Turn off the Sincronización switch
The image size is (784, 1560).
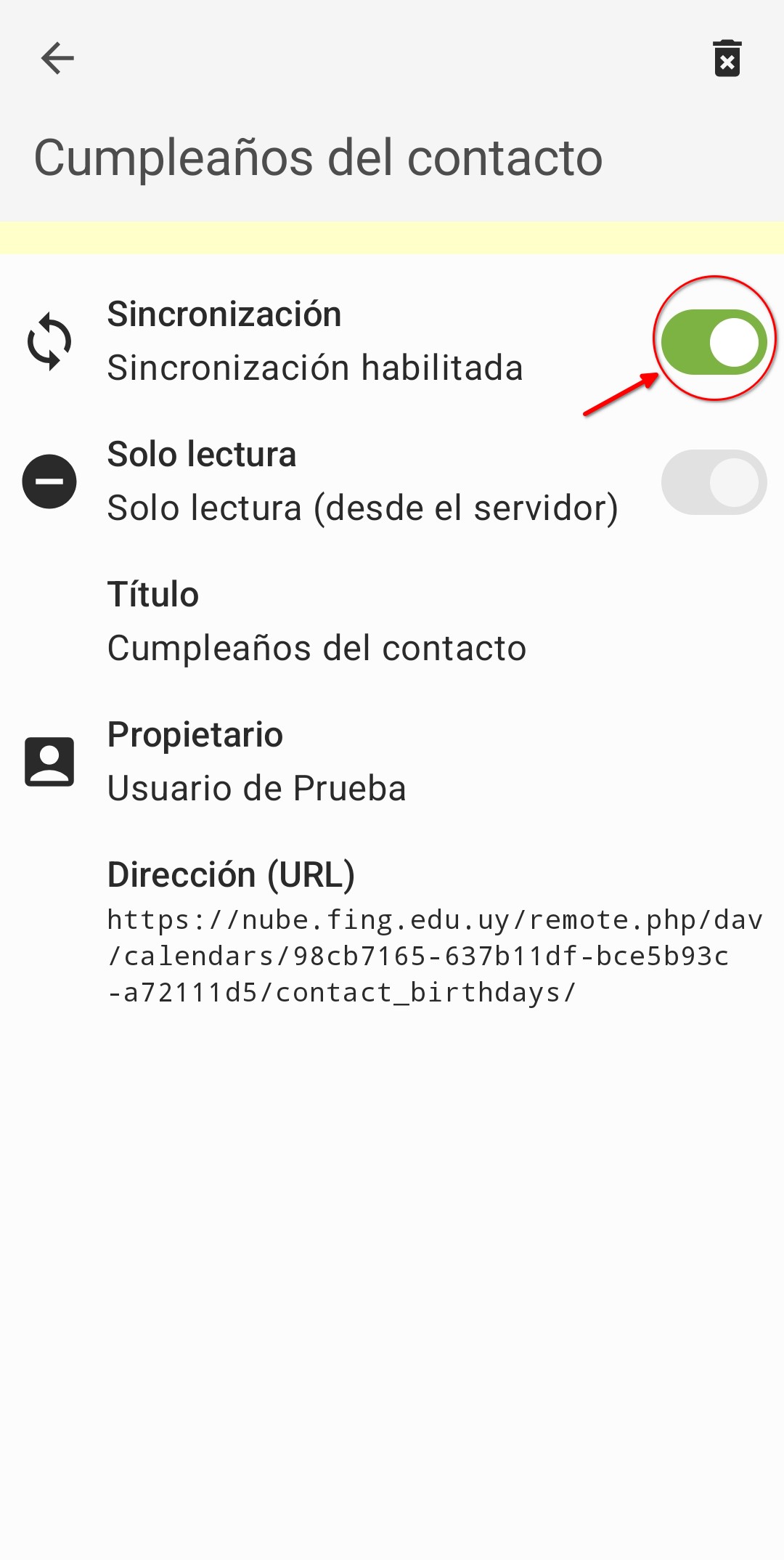pyautogui.click(x=714, y=342)
